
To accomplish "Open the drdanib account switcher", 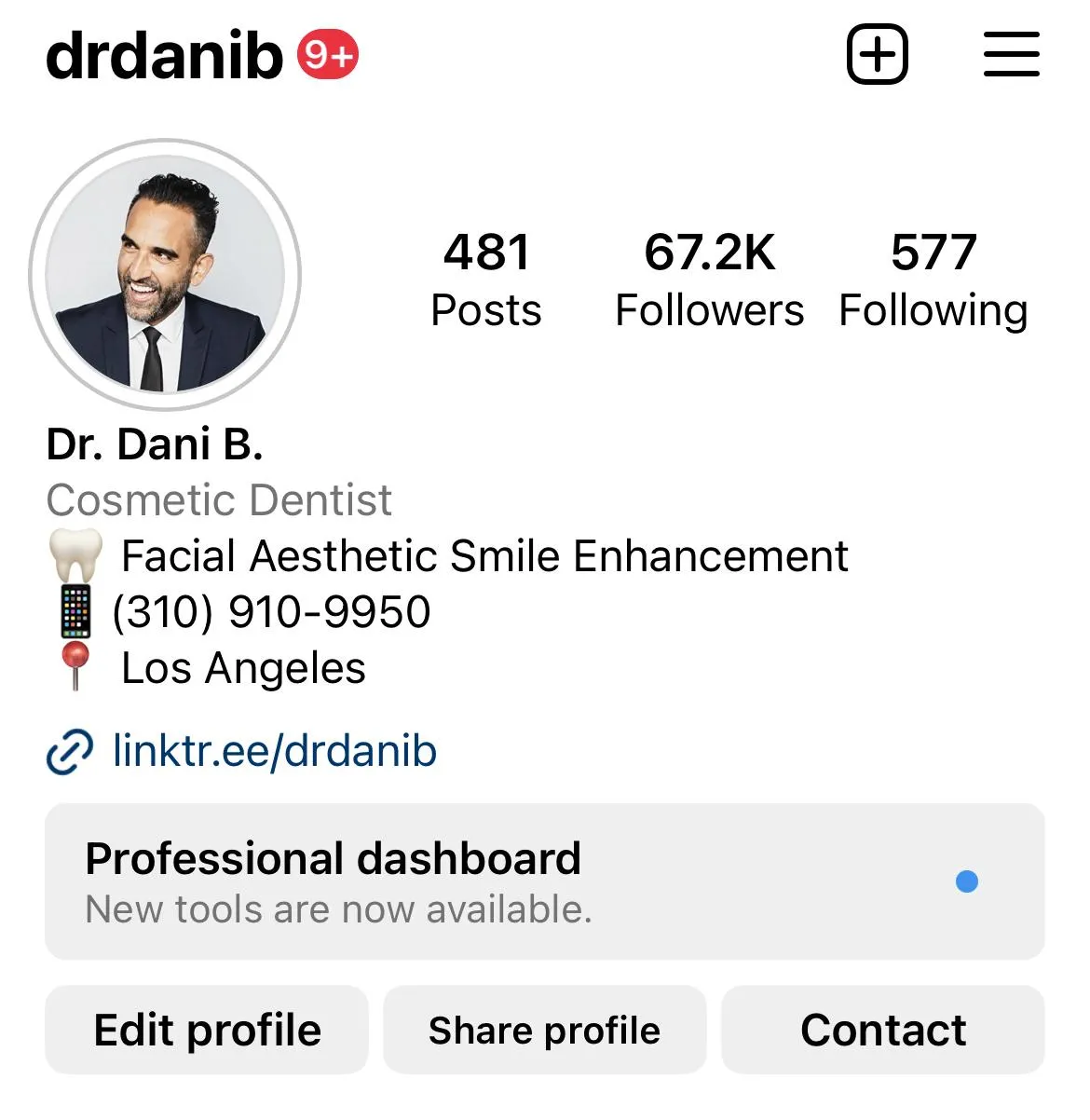I will point(164,56).
